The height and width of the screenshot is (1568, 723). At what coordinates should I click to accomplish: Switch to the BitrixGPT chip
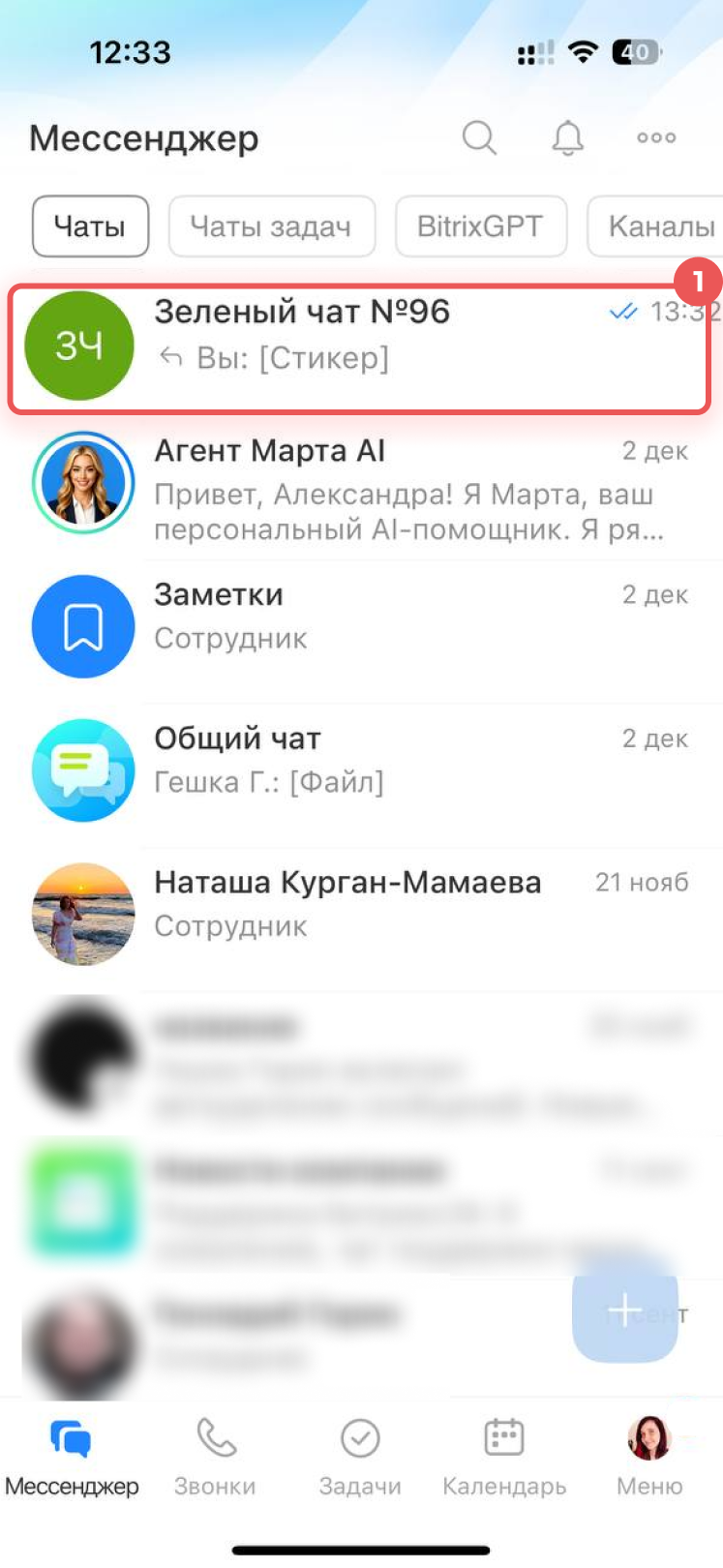click(480, 226)
